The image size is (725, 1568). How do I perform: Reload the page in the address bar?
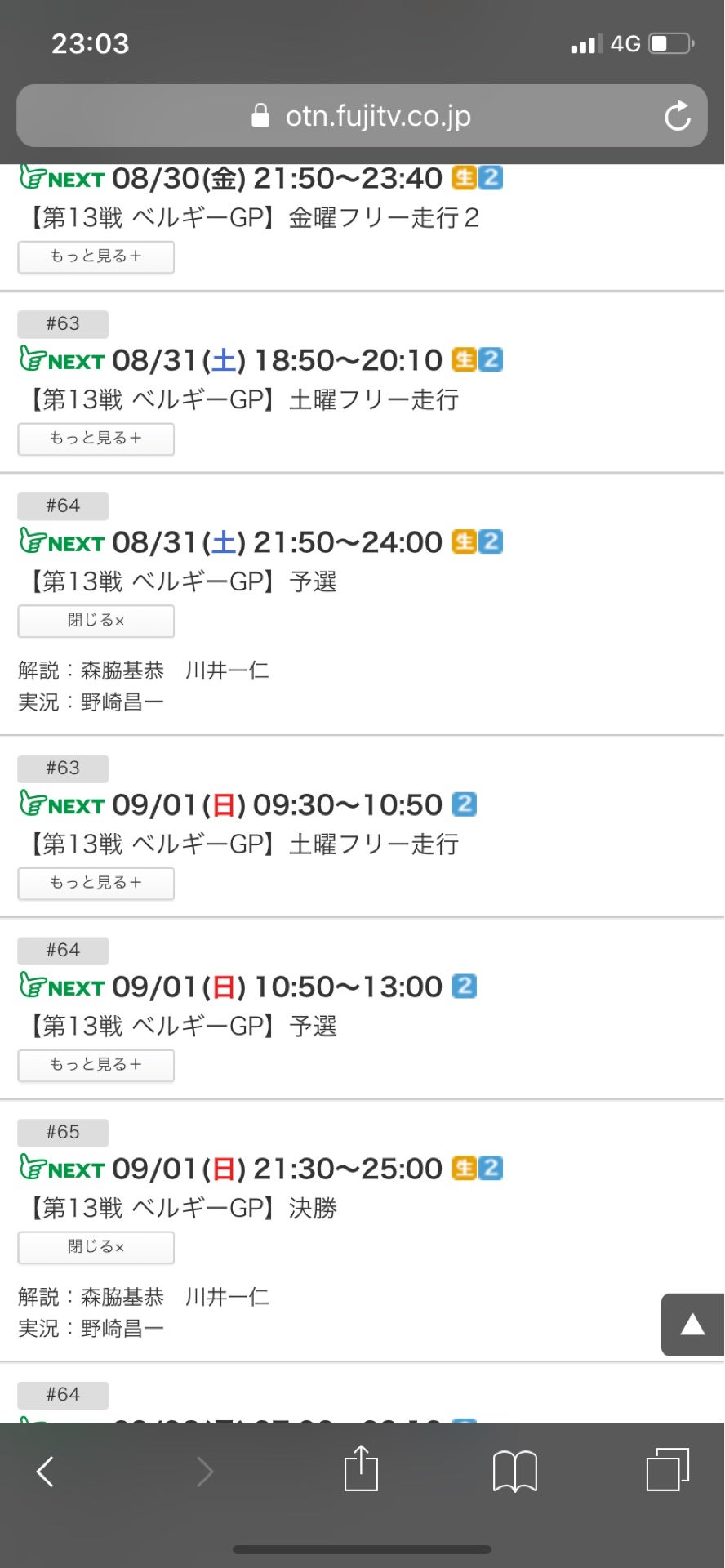[677, 116]
